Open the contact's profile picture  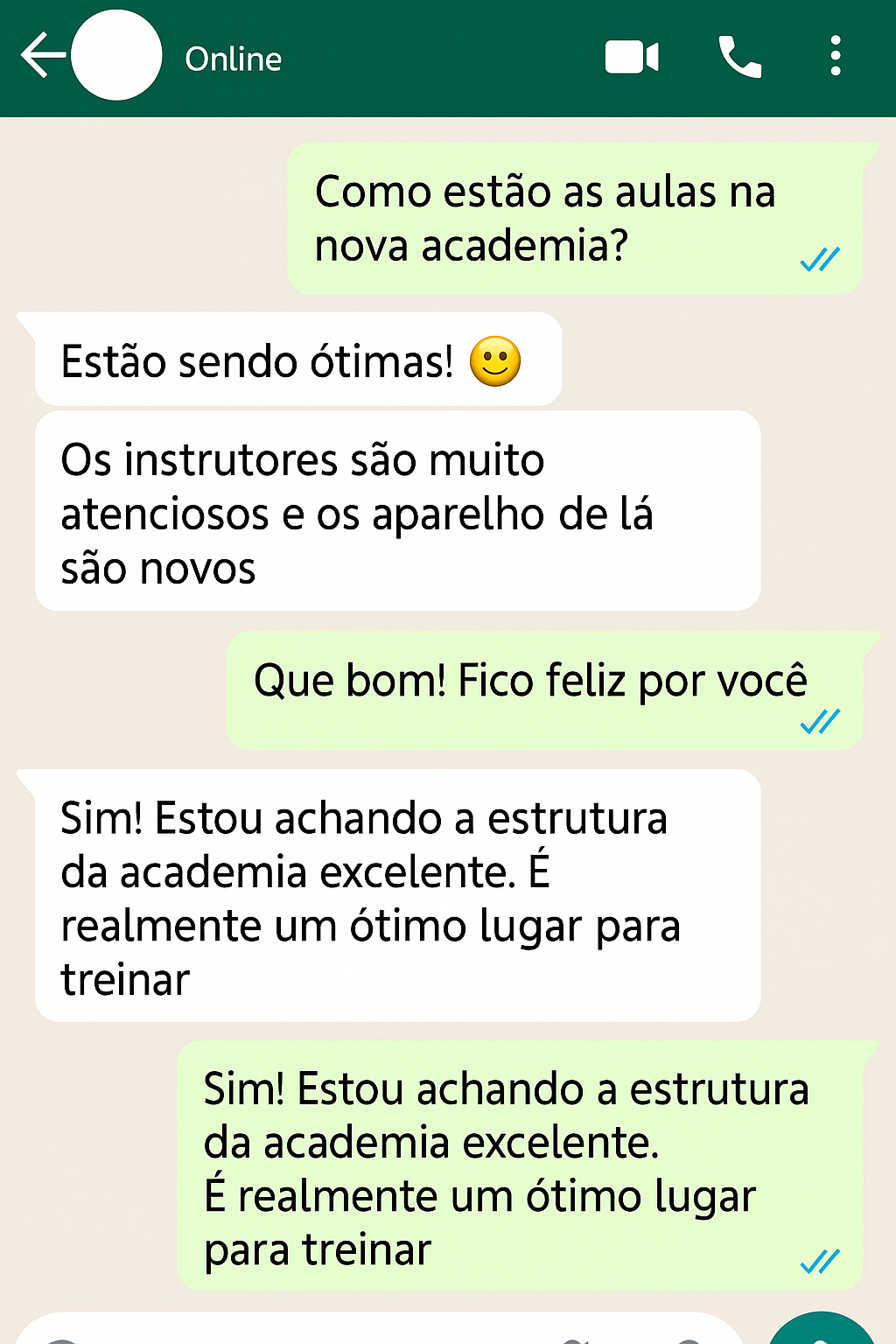[x=116, y=56]
